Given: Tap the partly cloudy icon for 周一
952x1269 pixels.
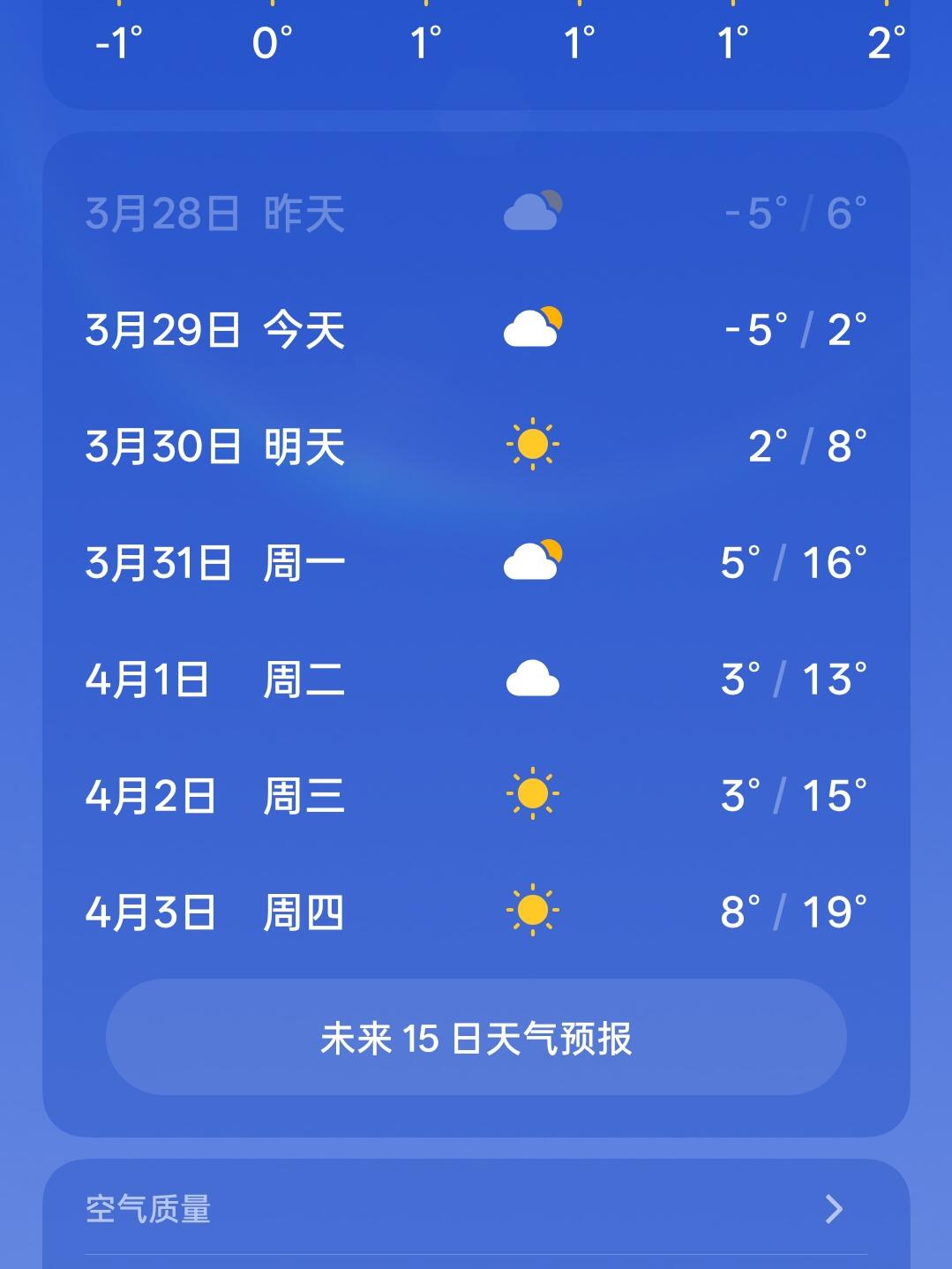Looking at the screenshot, I should click(530, 560).
